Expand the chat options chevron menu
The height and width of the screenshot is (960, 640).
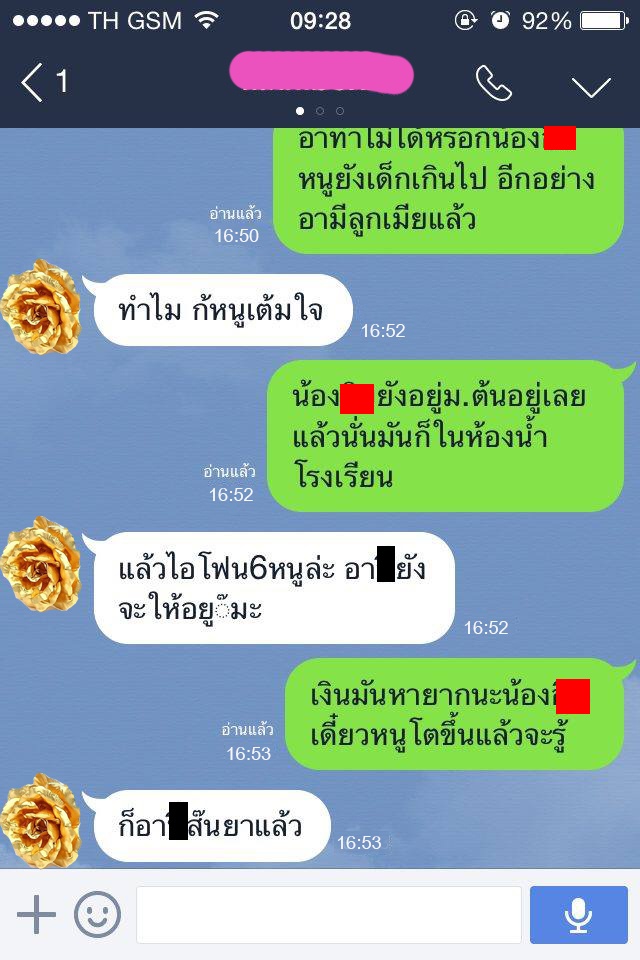[591, 86]
